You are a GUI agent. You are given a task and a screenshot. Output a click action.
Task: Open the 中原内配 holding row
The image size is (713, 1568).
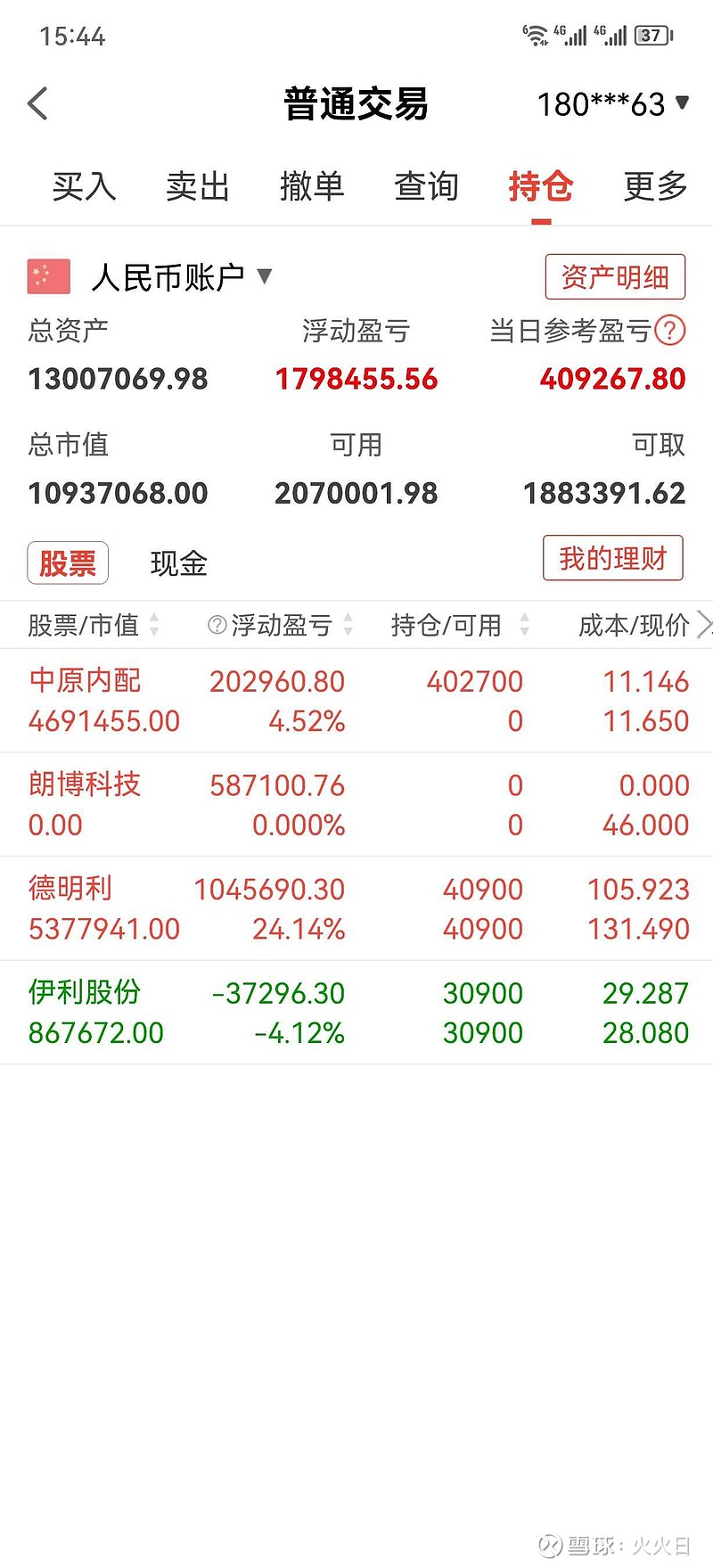pyautogui.click(x=356, y=701)
